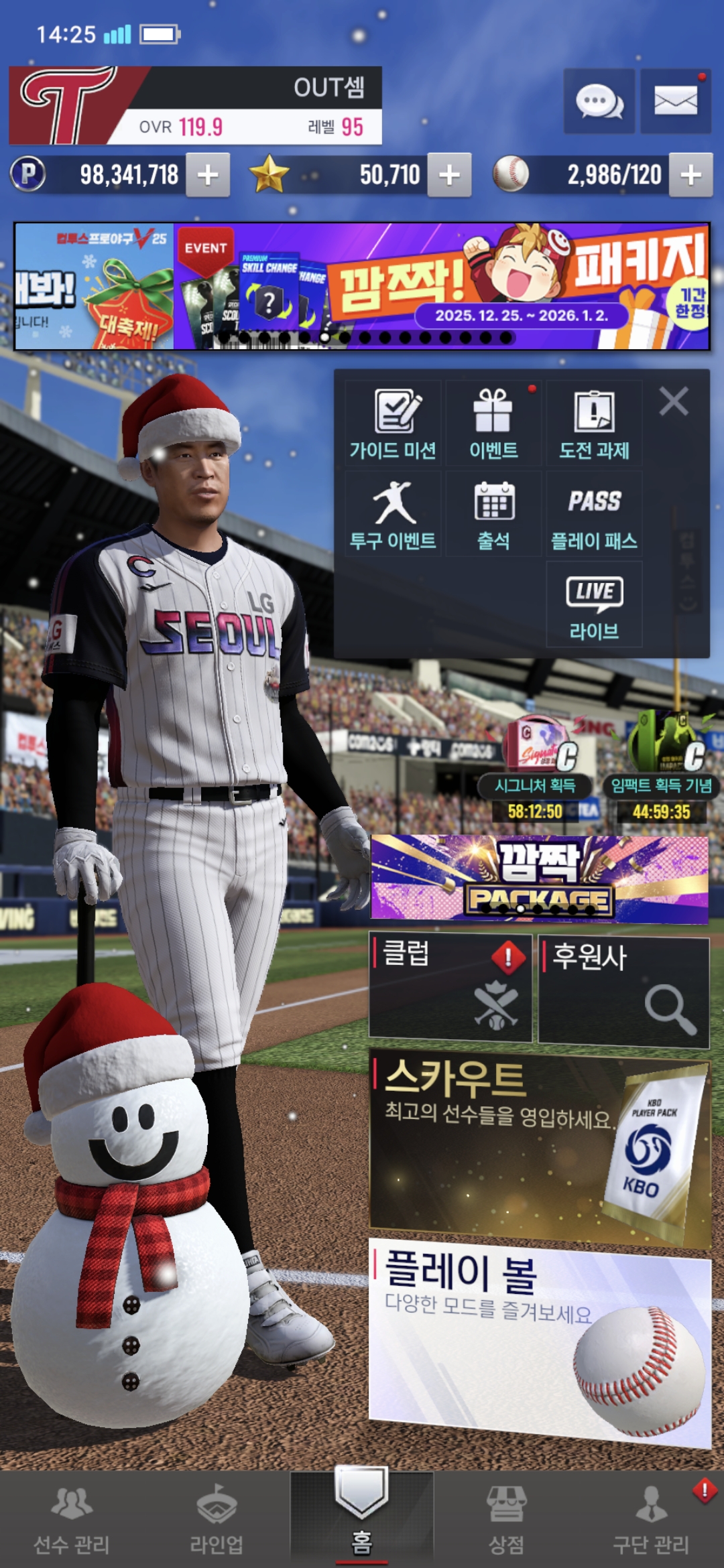Start 플레이 볼 game modes
Screen dimensions: 724x1568
point(540,1337)
